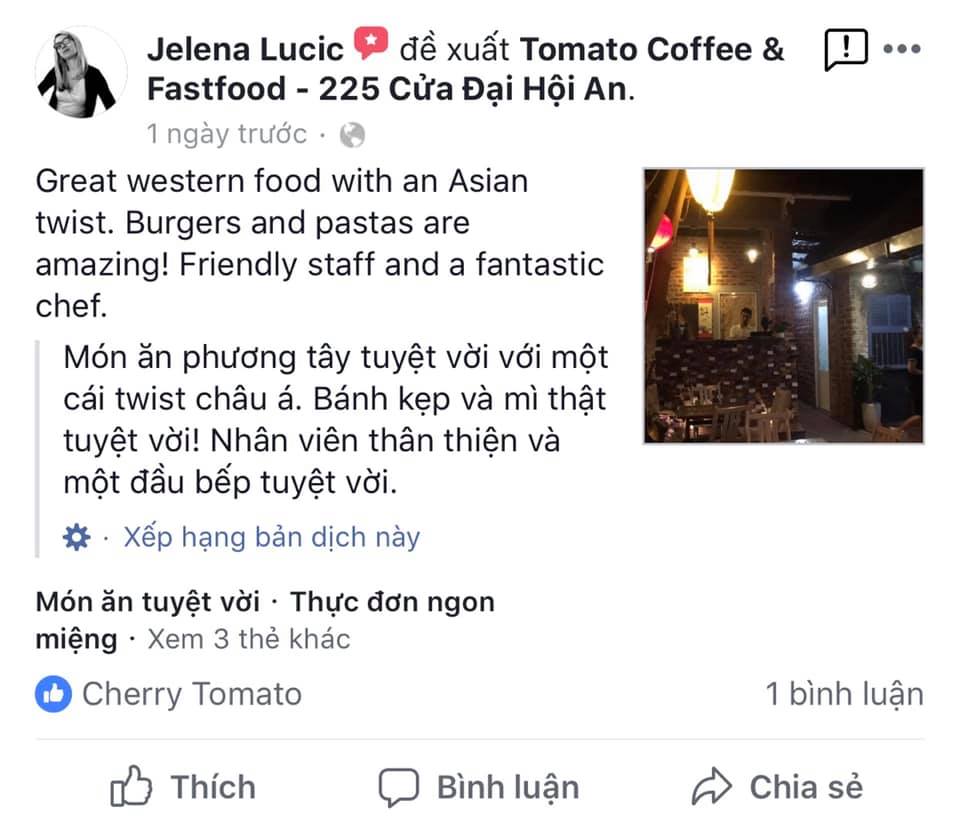Like the post with Thích
The height and width of the screenshot is (830, 960).
pyautogui.click(x=184, y=787)
